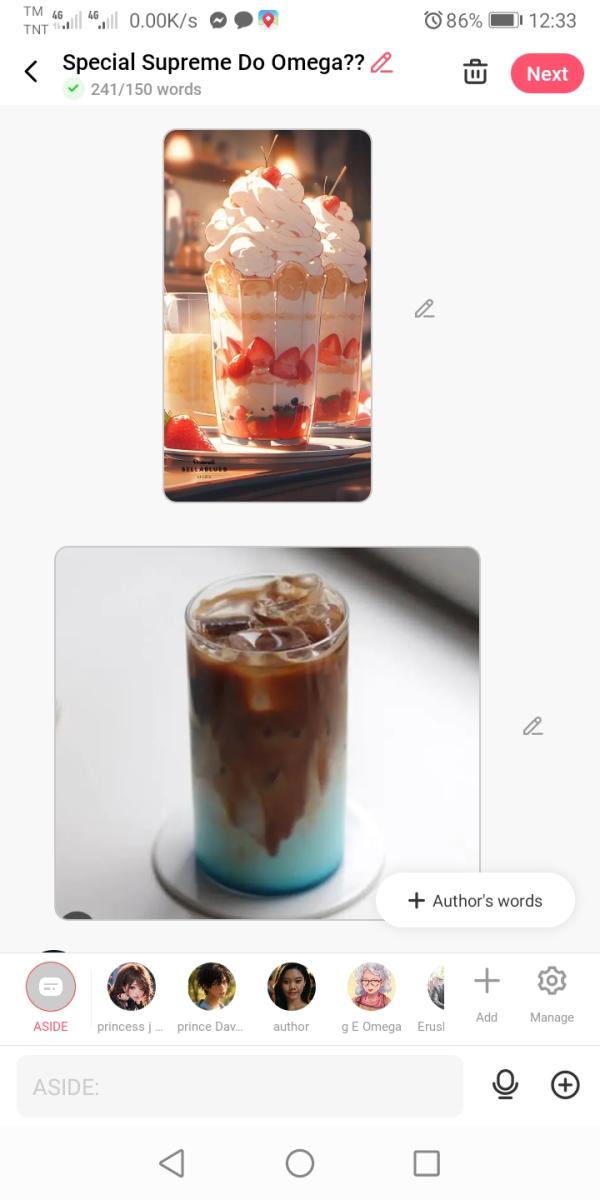Screen dimensions: 600x1200
Task: Open the strawberry parfait picture
Action: click(x=267, y=315)
